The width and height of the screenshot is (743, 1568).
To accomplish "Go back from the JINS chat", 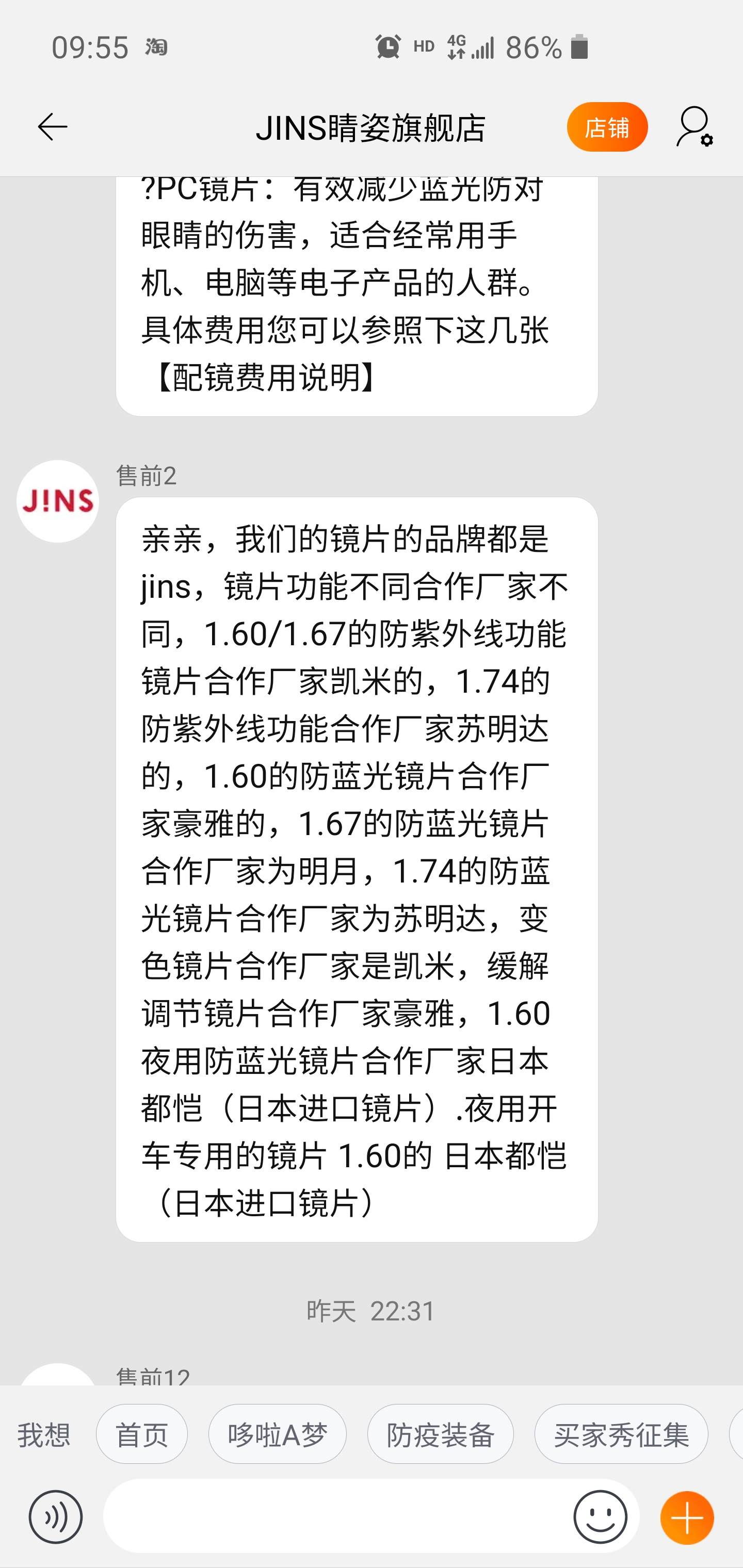I will pos(53,127).
